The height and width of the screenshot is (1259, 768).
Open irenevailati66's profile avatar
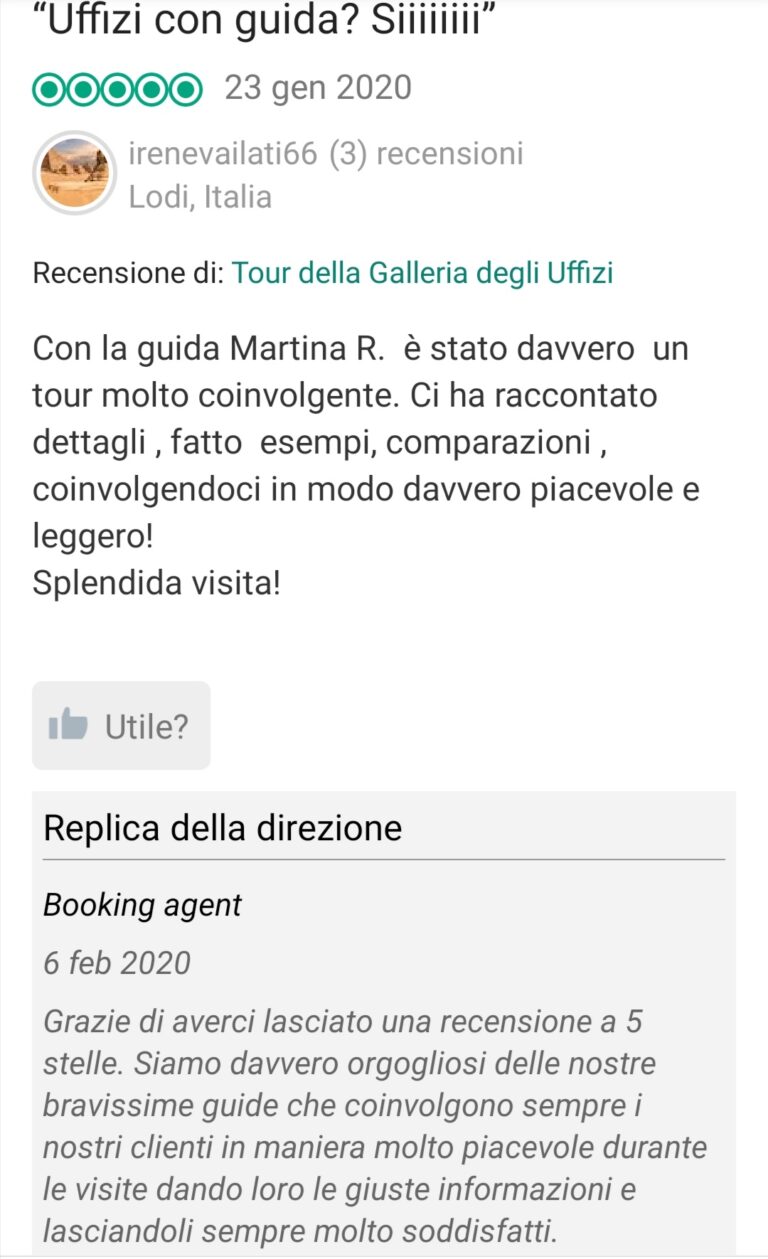pos(75,172)
